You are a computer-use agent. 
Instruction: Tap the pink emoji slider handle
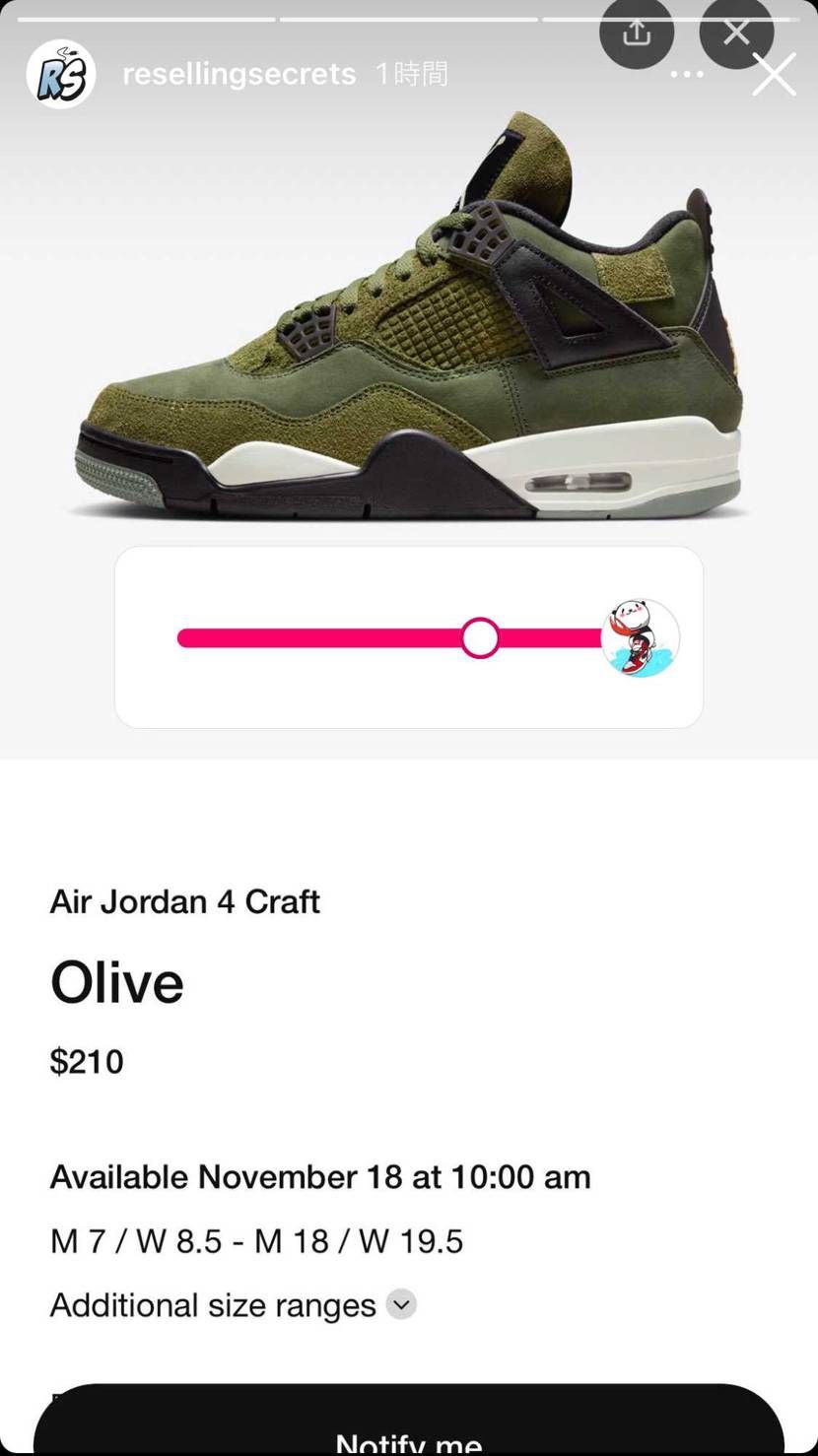(480, 638)
